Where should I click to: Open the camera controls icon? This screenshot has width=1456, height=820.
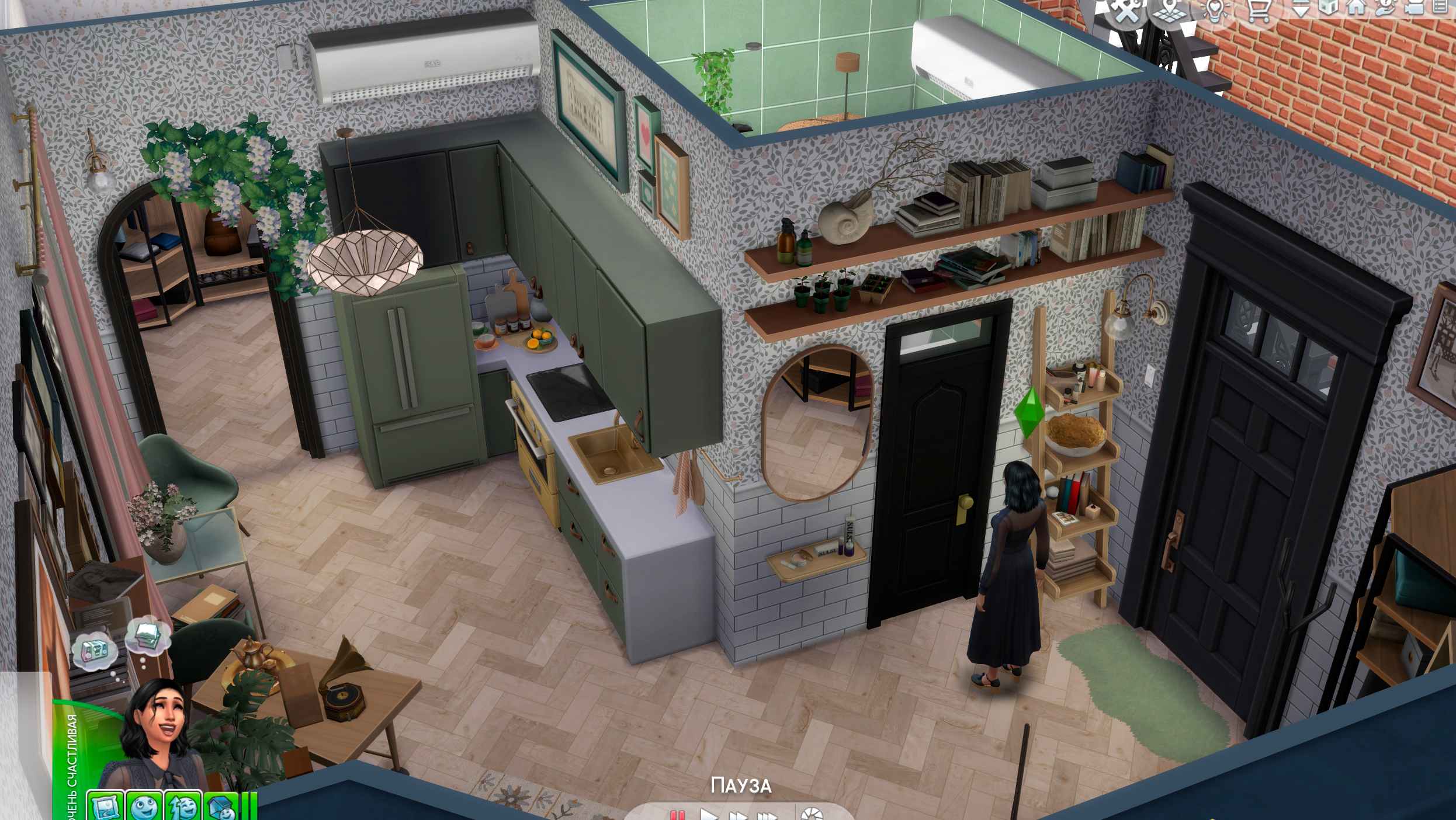click(x=1415, y=7)
